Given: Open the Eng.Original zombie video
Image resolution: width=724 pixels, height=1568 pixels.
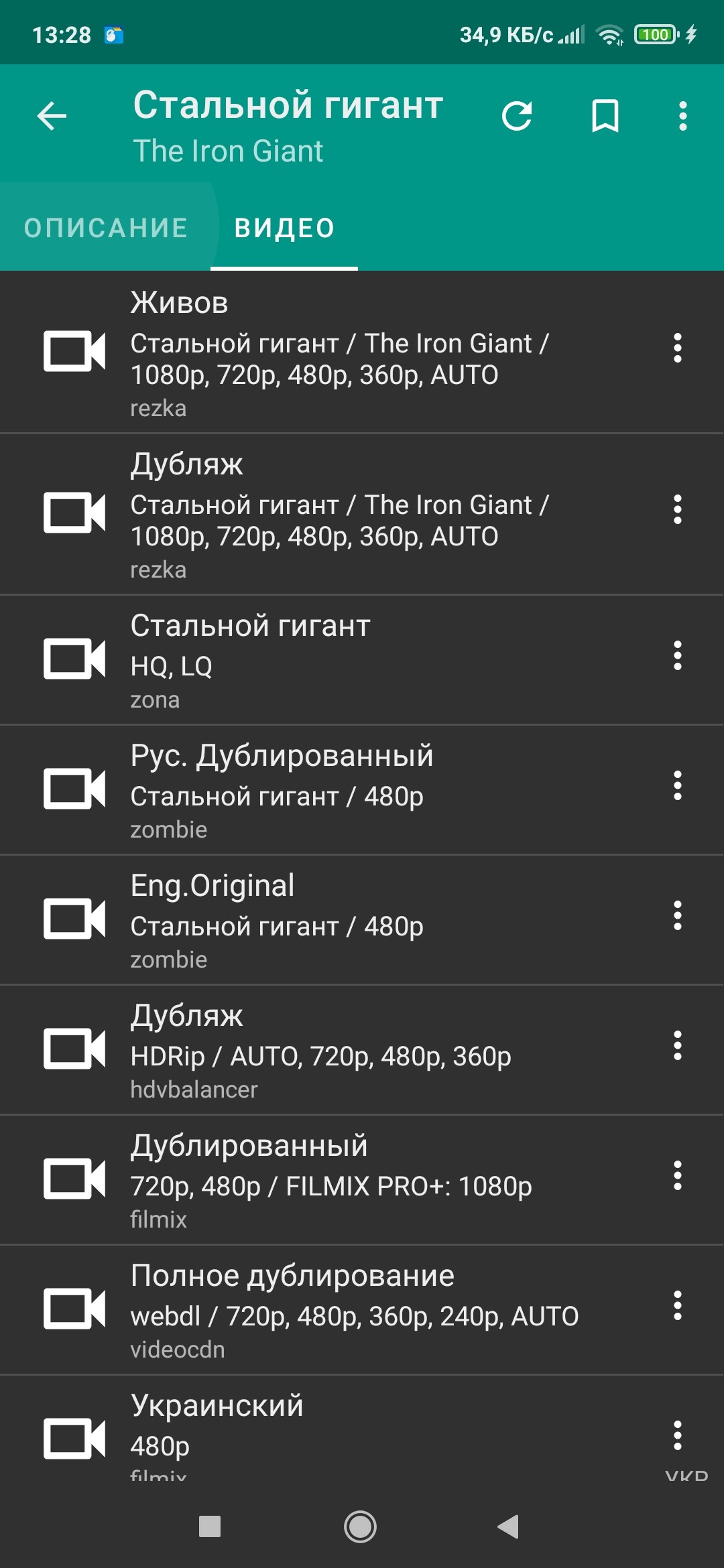Looking at the screenshot, I should tap(335, 920).
